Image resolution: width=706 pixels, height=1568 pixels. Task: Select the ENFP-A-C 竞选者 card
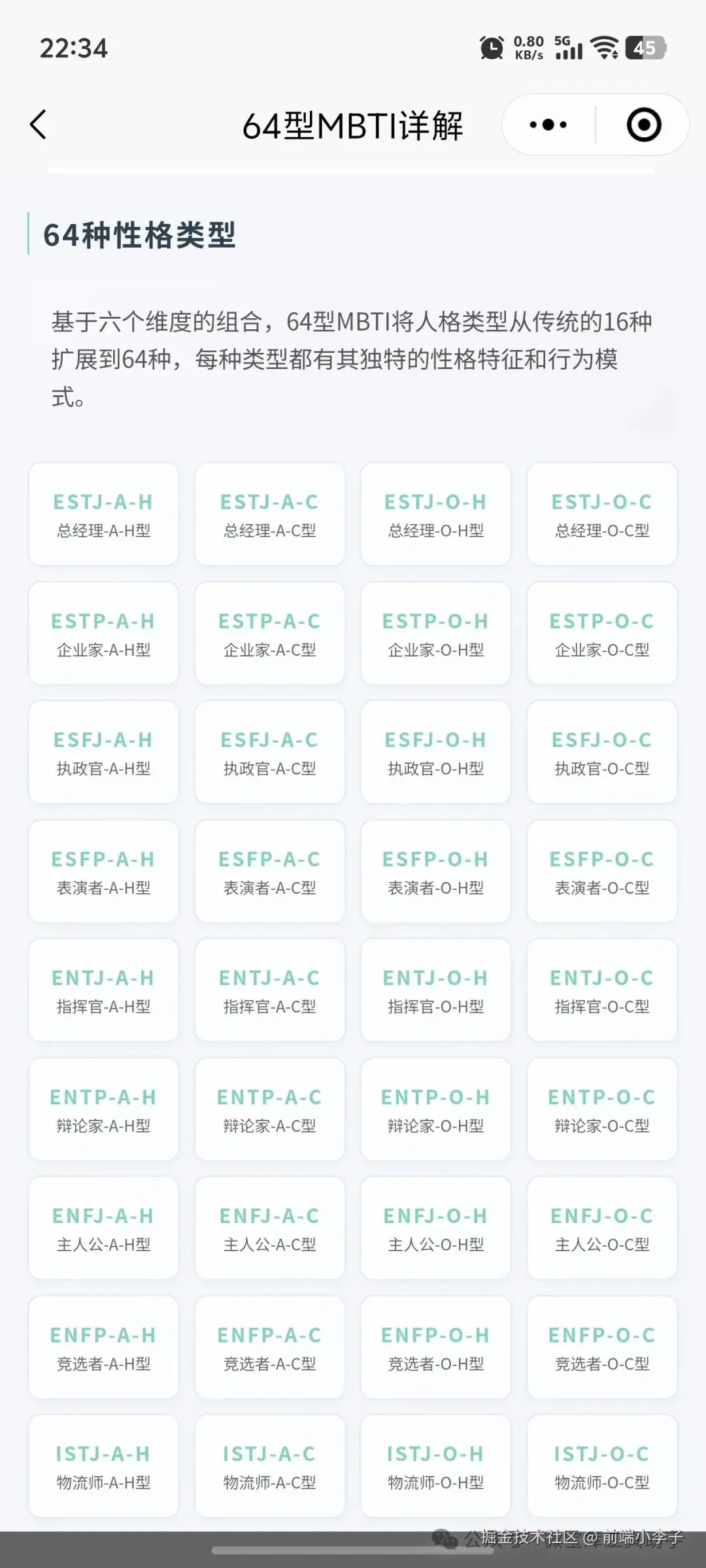pos(269,1346)
